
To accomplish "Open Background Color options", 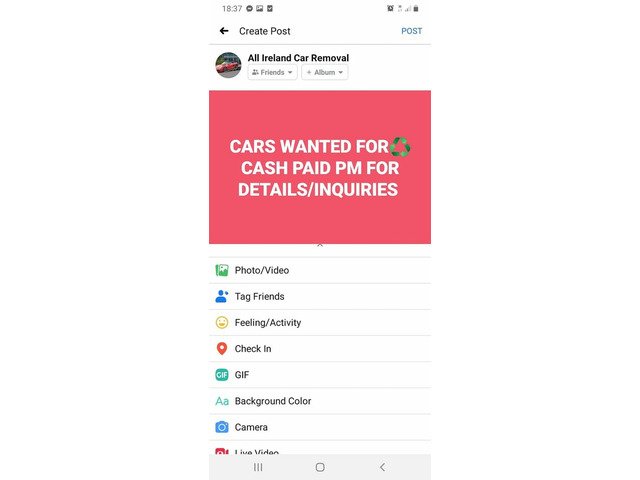I will click(x=272, y=400).
